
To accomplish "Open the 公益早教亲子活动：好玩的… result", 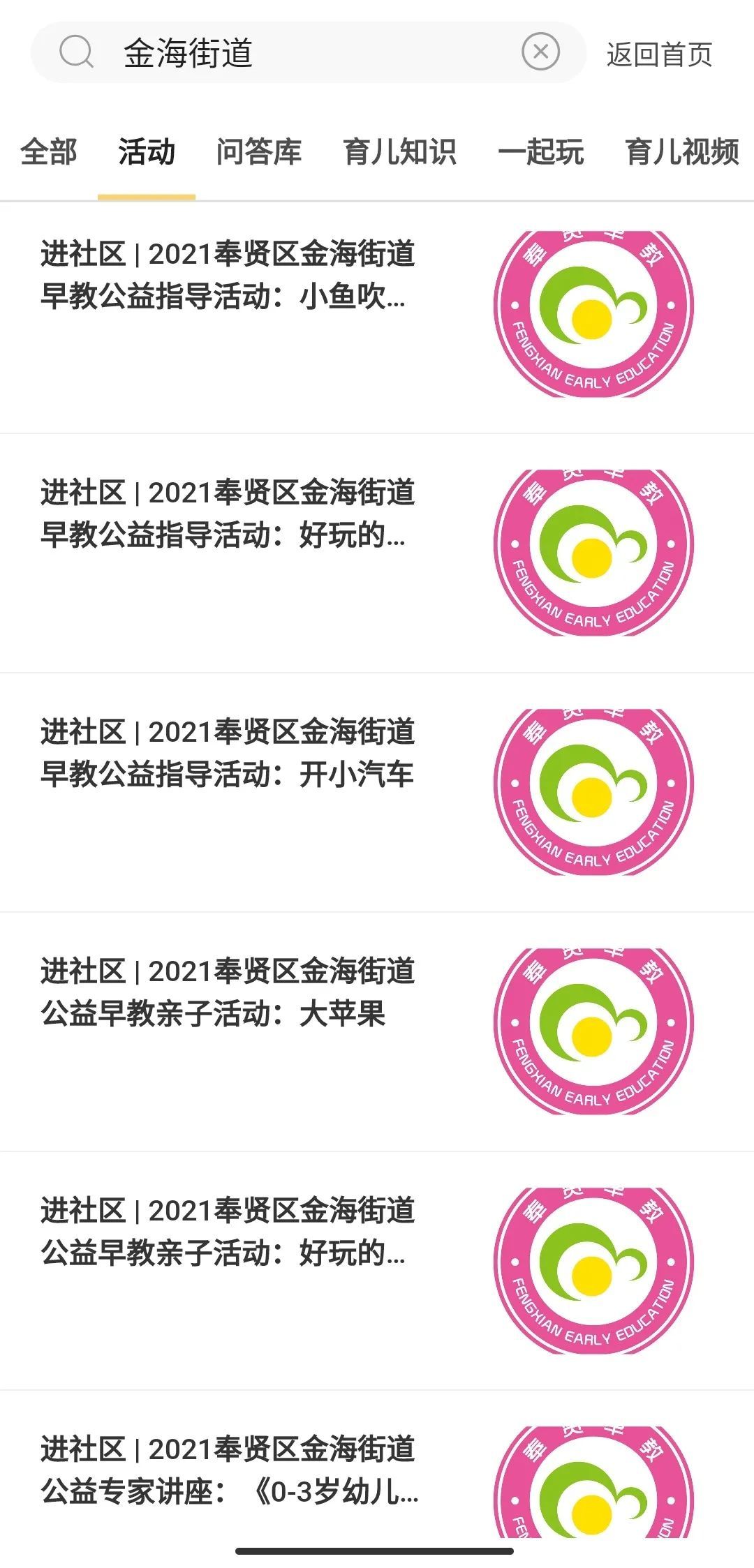I will click(228, 1232).
